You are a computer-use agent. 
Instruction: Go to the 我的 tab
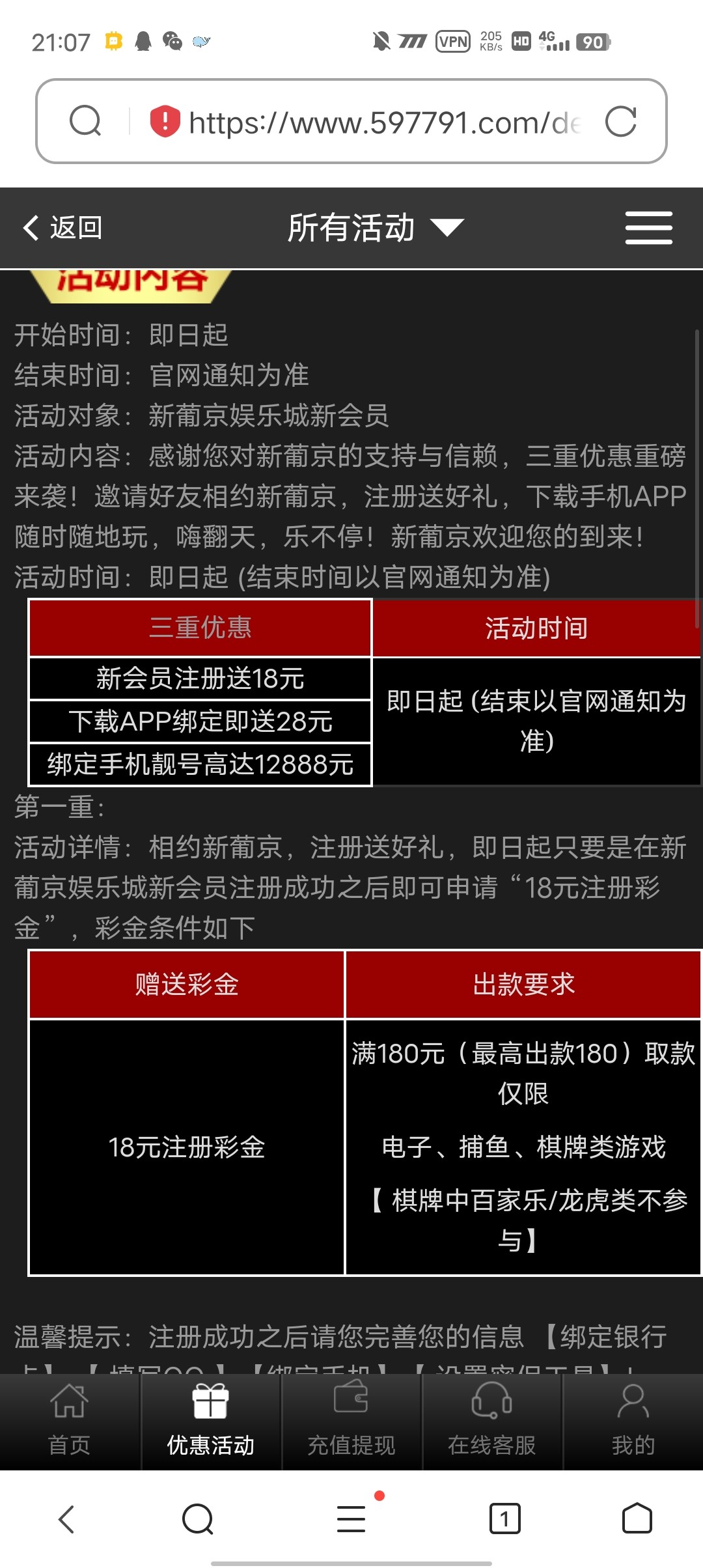click(632, 1421)
